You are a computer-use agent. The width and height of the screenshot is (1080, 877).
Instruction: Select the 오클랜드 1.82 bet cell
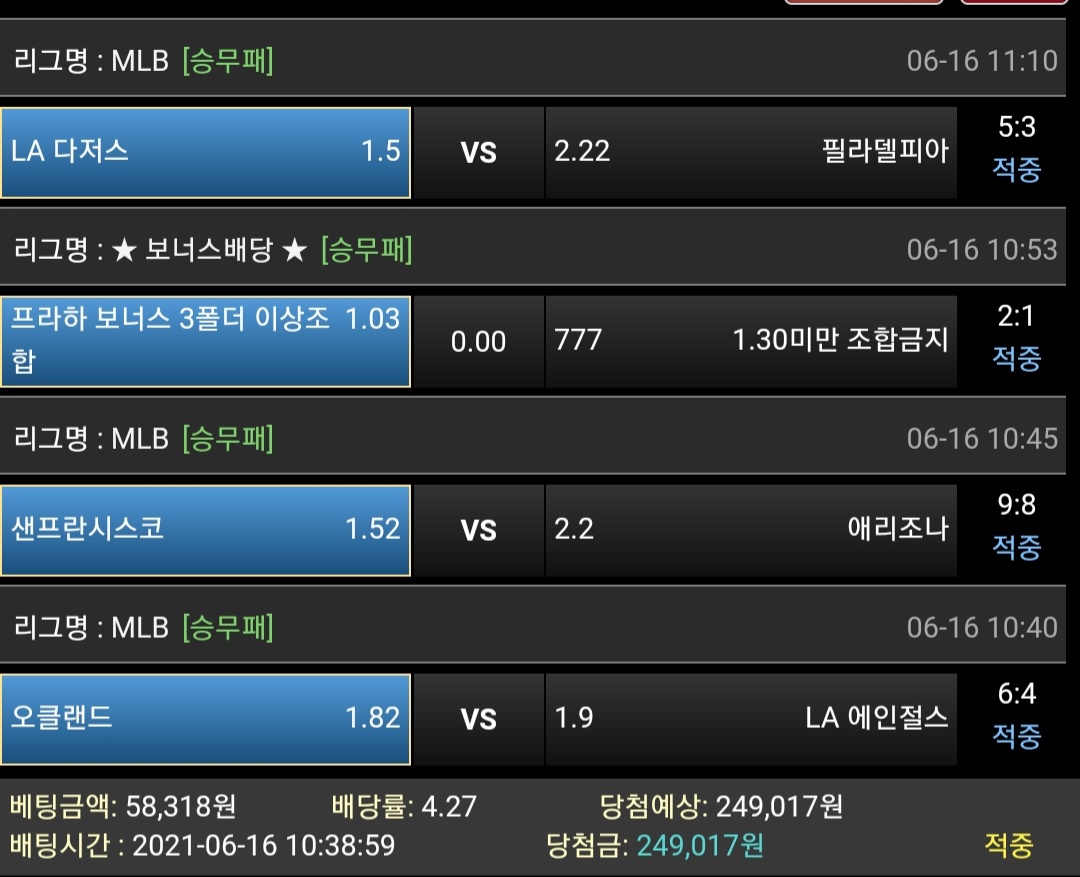tap(205, 719)
